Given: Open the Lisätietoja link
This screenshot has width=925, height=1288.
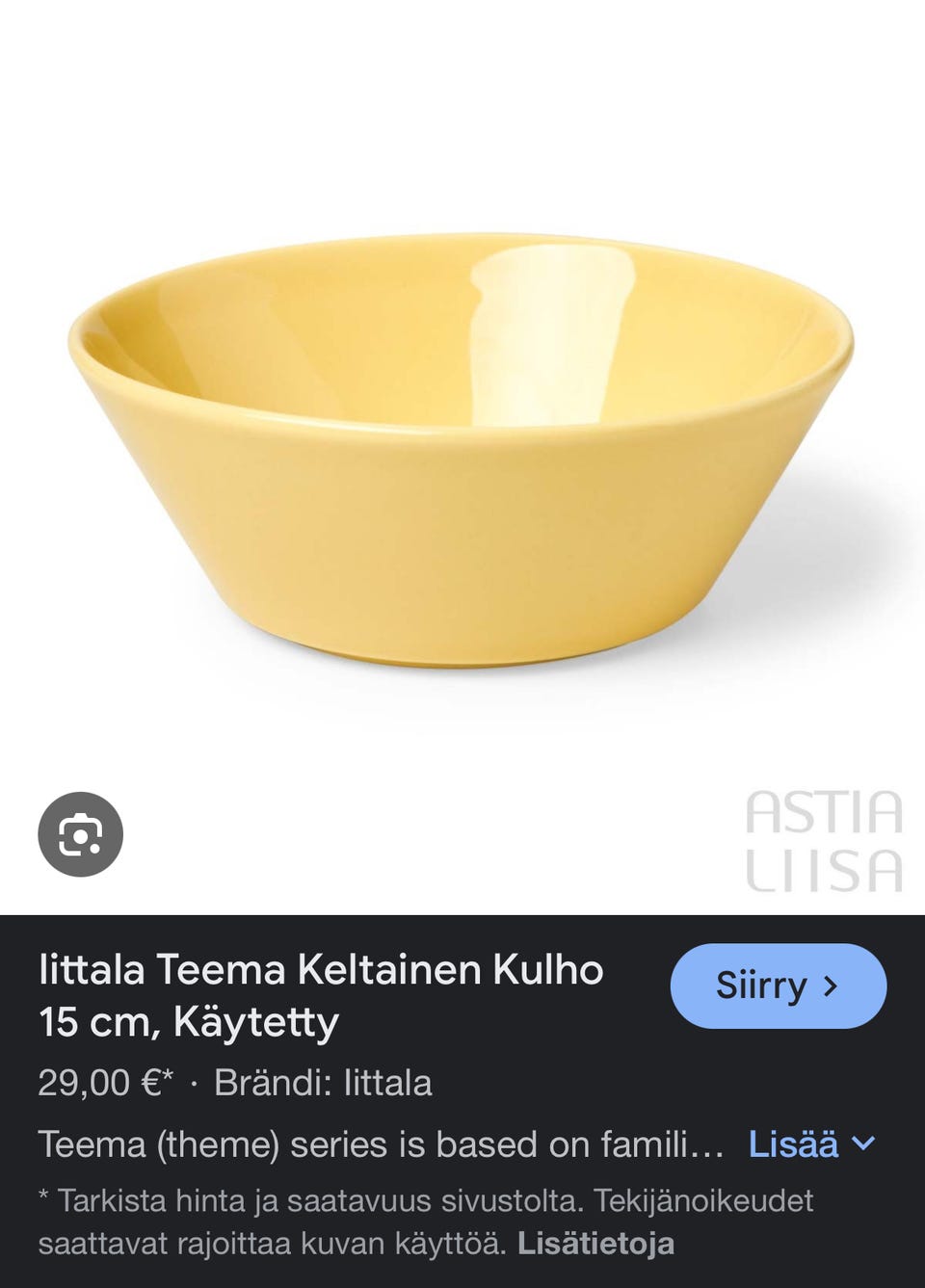Looking at the screenshot, I should click(595, 1243).
